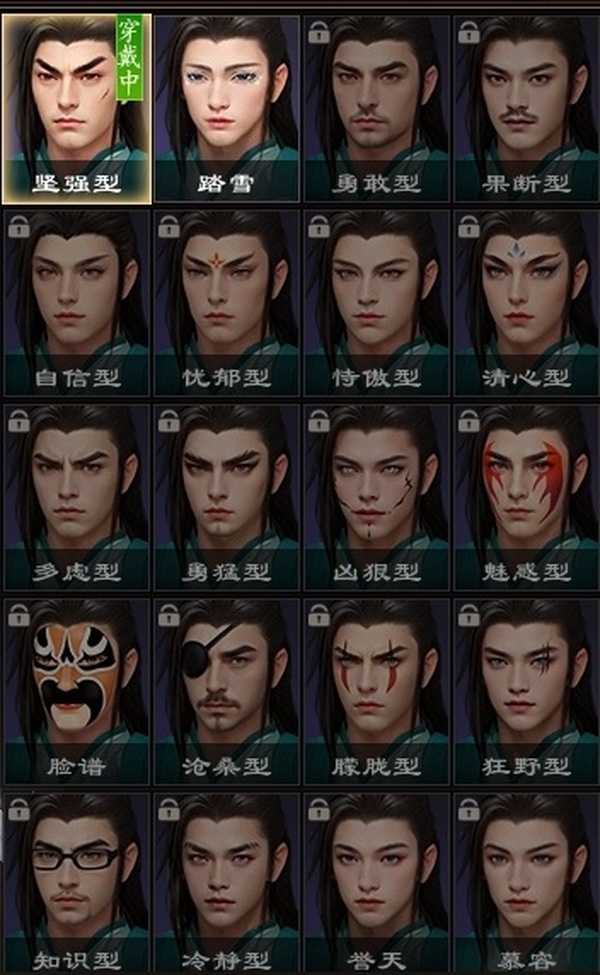This screenshot has height=975, width=600.
Task: Pick the 多虑型 face tile
Action: pos(77,496)
